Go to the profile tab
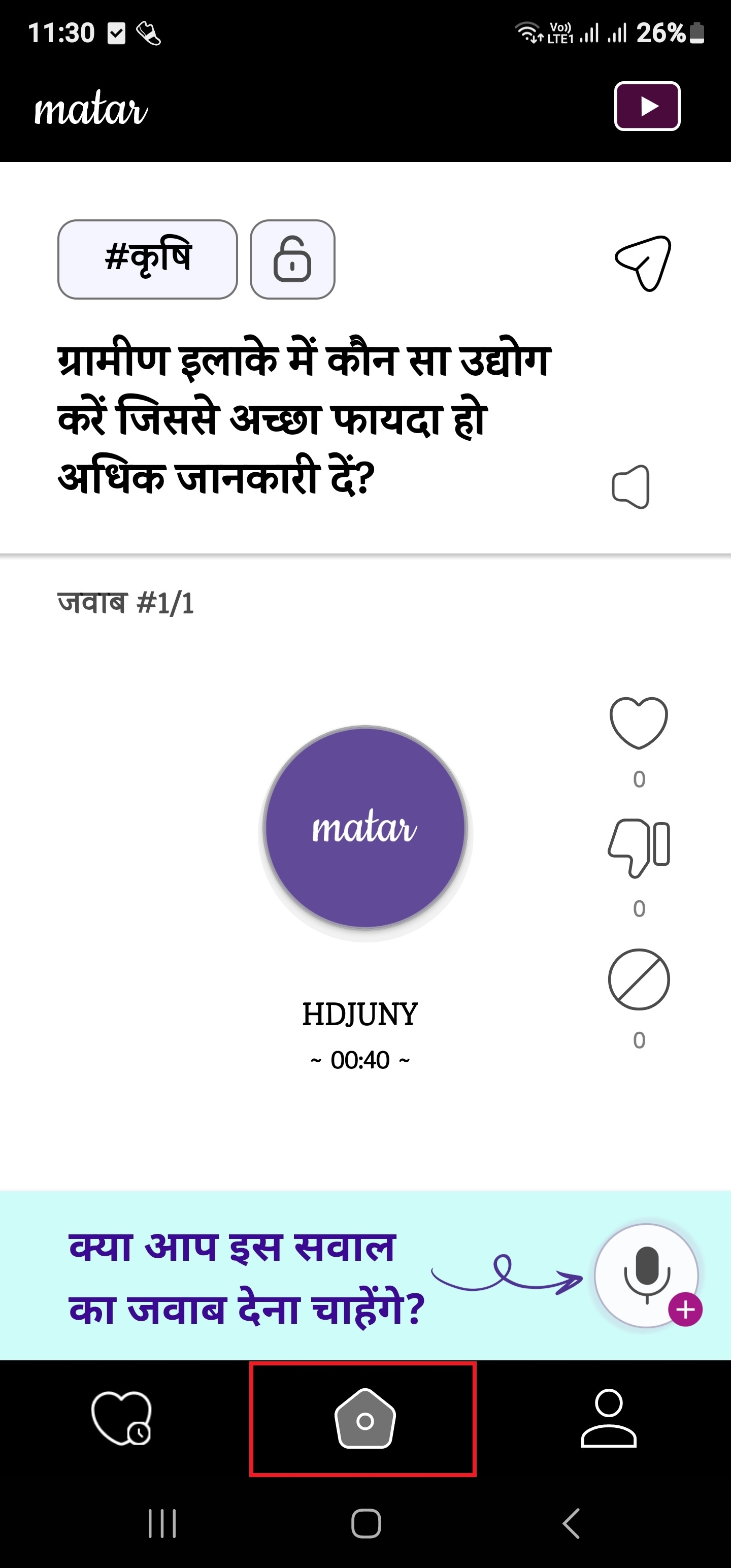This screenshot has height=1568, width=731. (x=609, y=1418)
